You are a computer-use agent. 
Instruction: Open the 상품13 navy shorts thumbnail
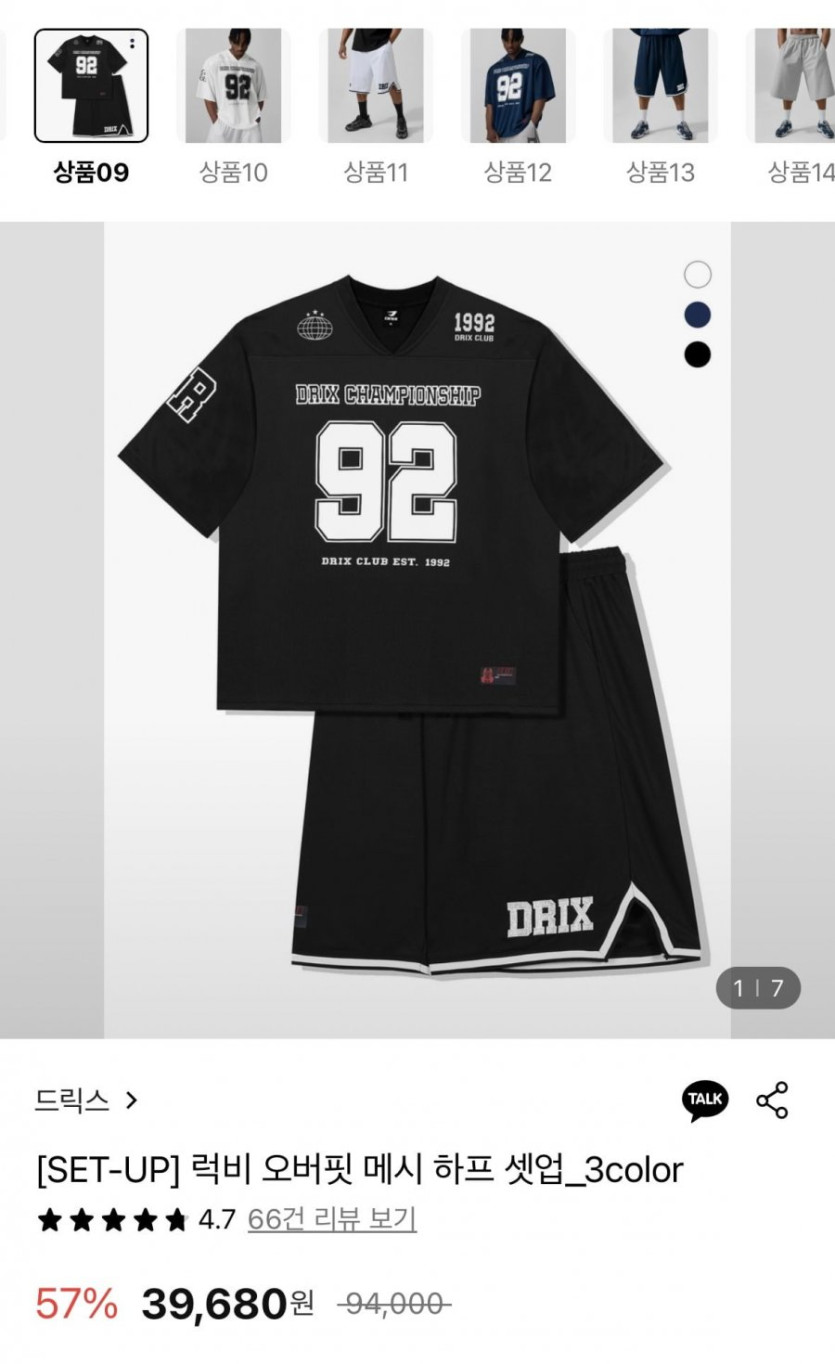coord(660,86)
